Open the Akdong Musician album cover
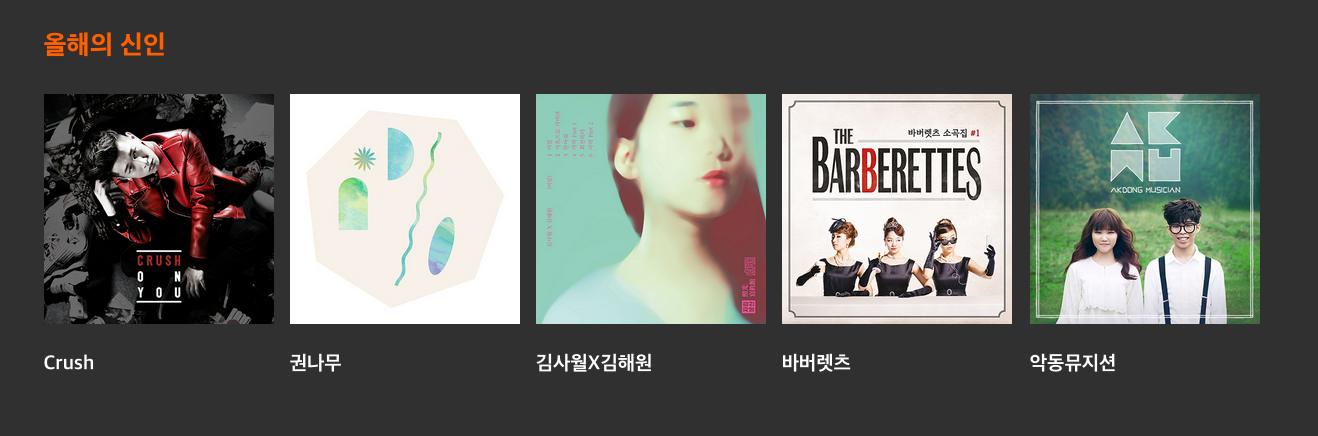The image size is (1318, 436). (1145, 209)
